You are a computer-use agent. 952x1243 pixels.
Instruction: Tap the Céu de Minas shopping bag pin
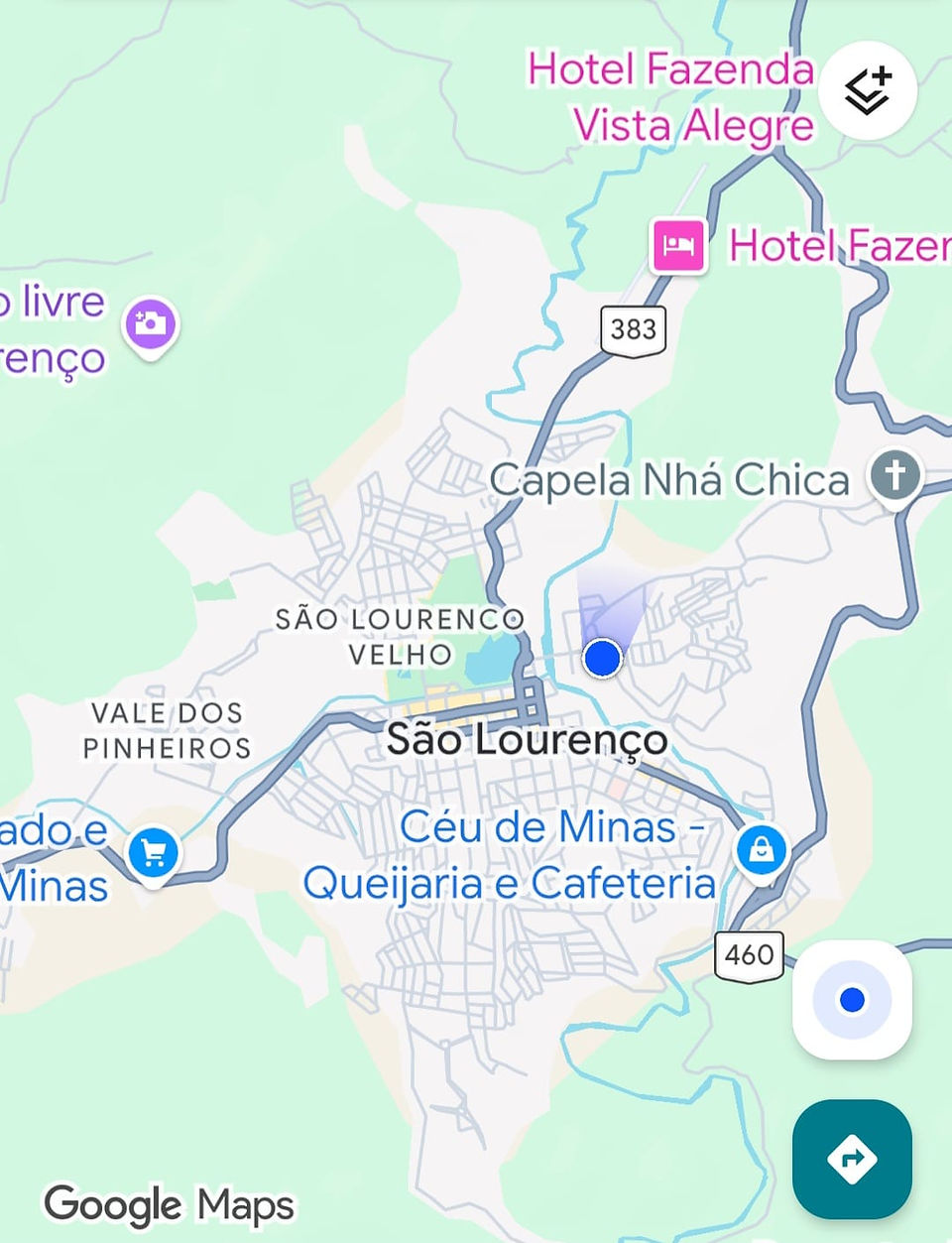click(762, 852)
